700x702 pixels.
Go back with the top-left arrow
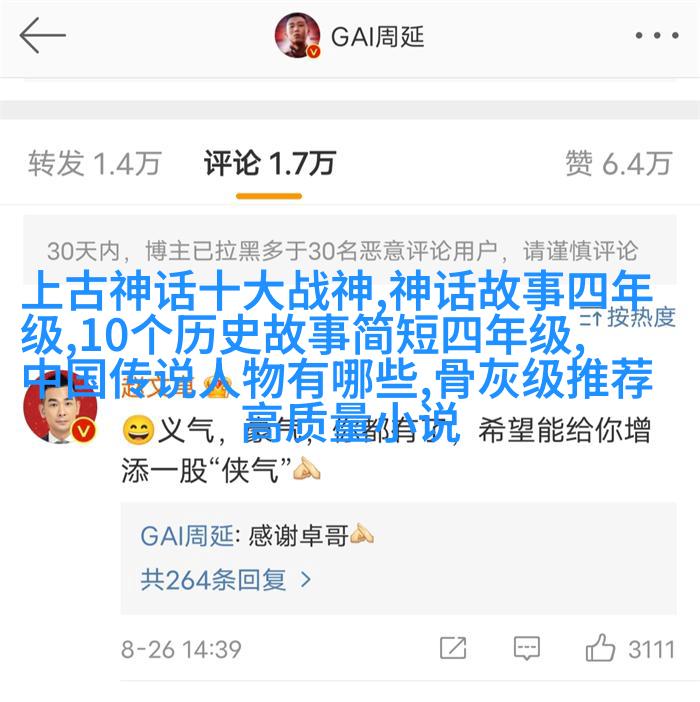(42, 37)
